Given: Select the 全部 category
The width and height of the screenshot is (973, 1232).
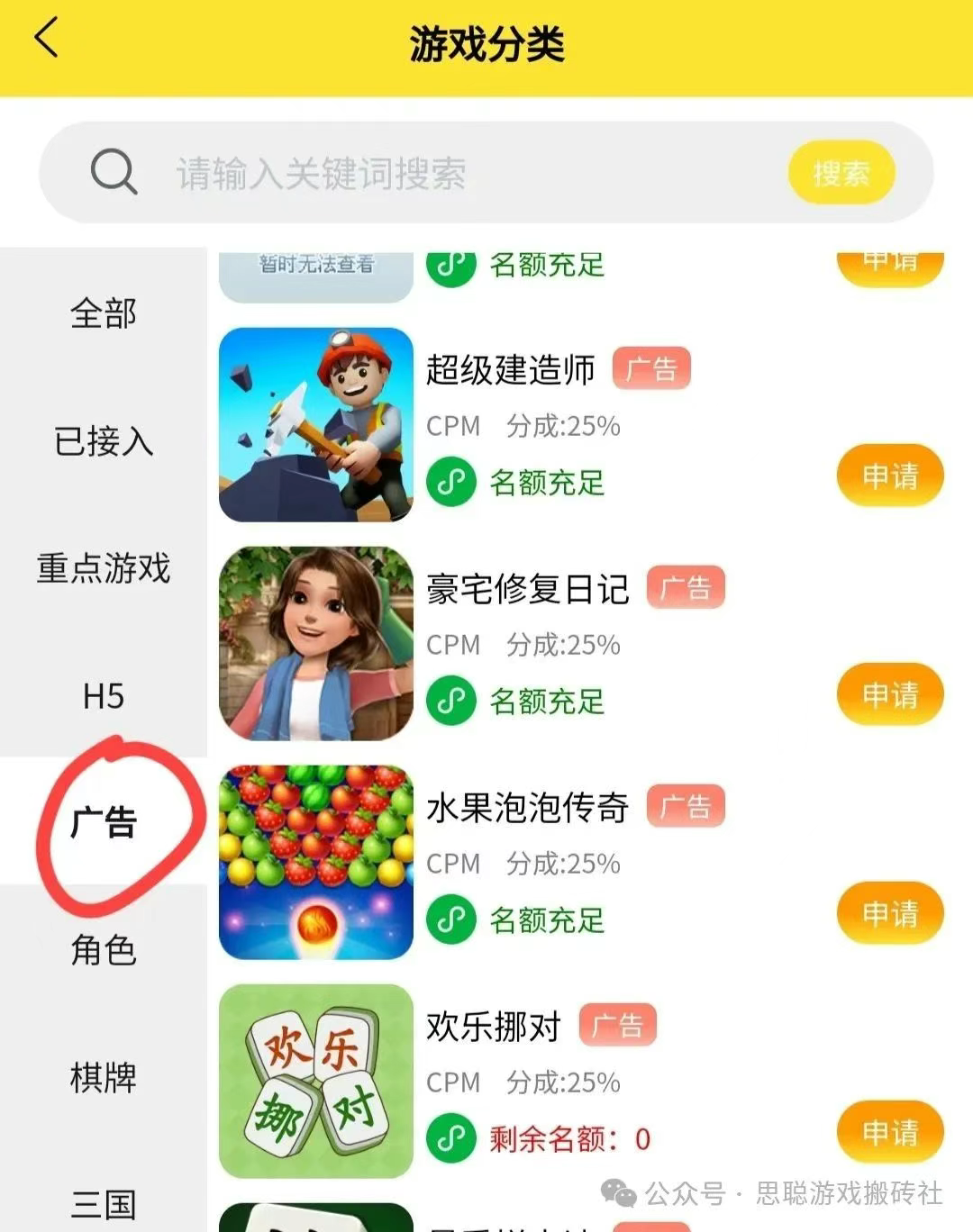Looking at the screenshot, I should (102, 314).
